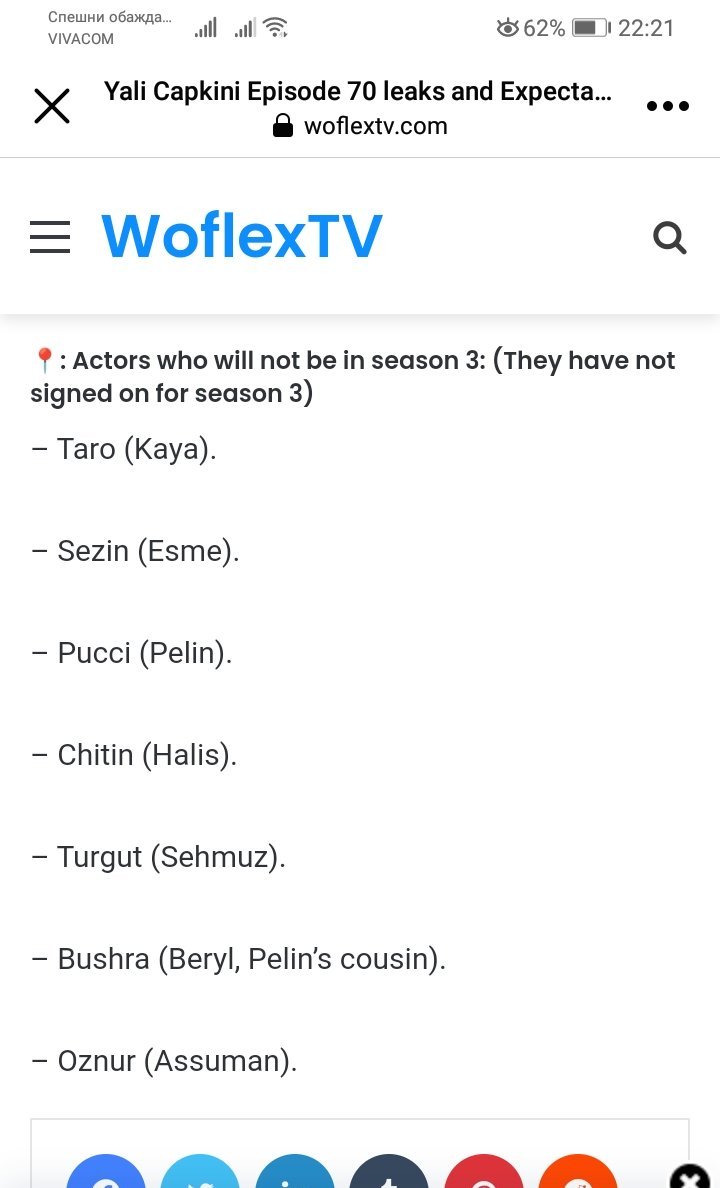Share the article on Reddit

tap(578, 1171)
